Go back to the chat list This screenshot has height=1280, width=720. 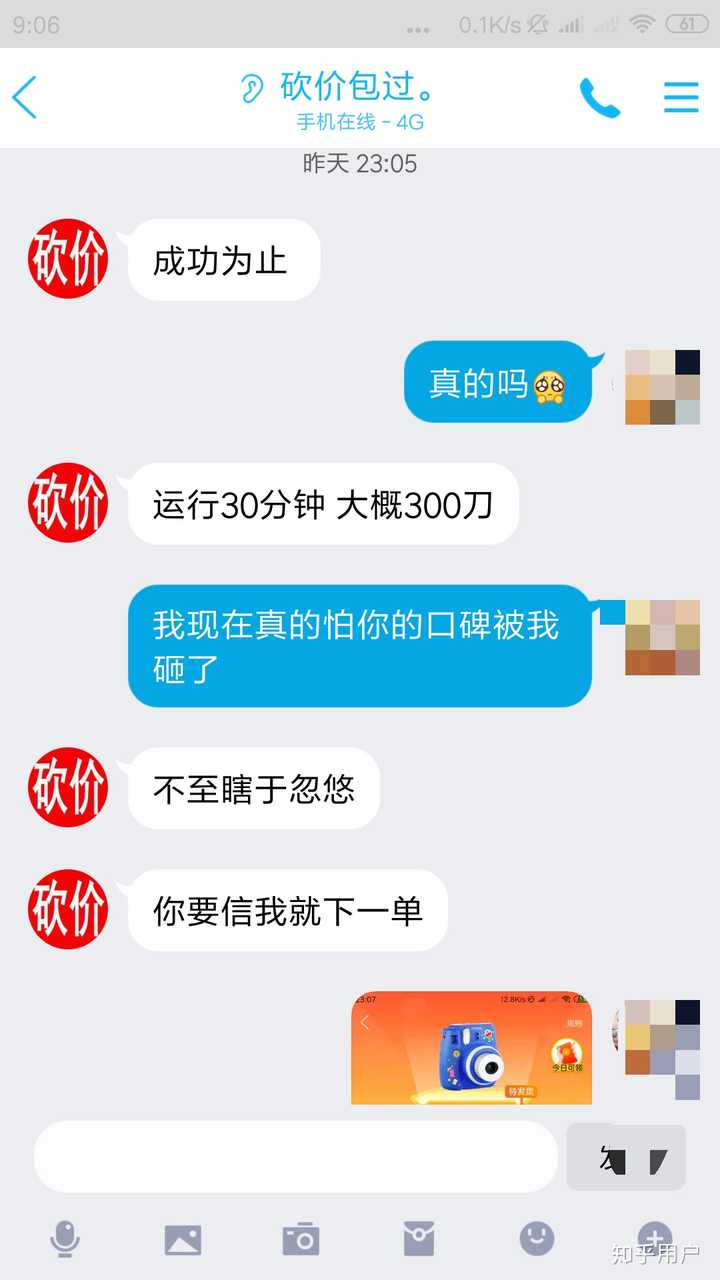tap(25, 98)
